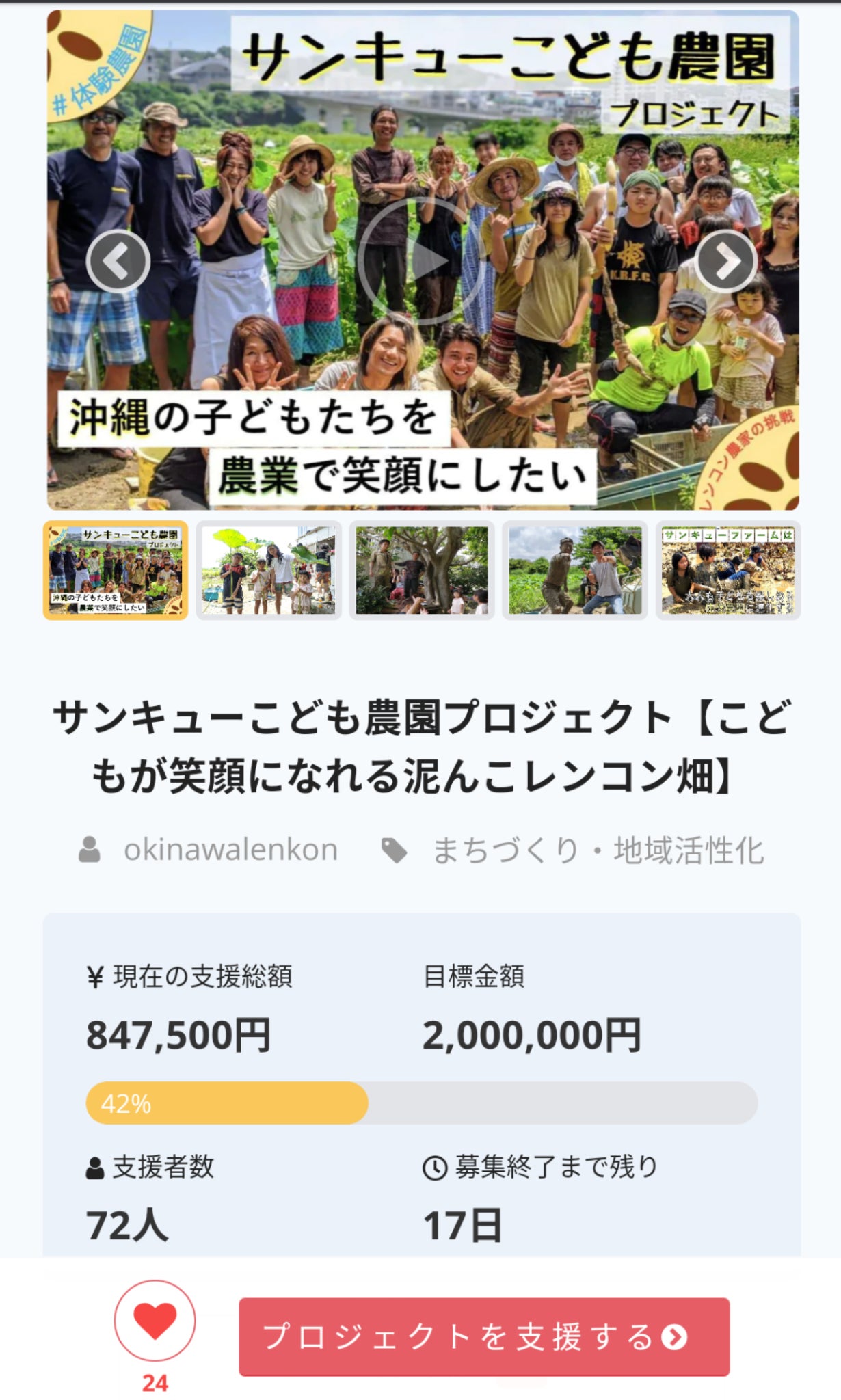Select the second thumbnail with the giant leaf
The width and height of the screenshot is (841, 1400).
(x=269, y=570)
